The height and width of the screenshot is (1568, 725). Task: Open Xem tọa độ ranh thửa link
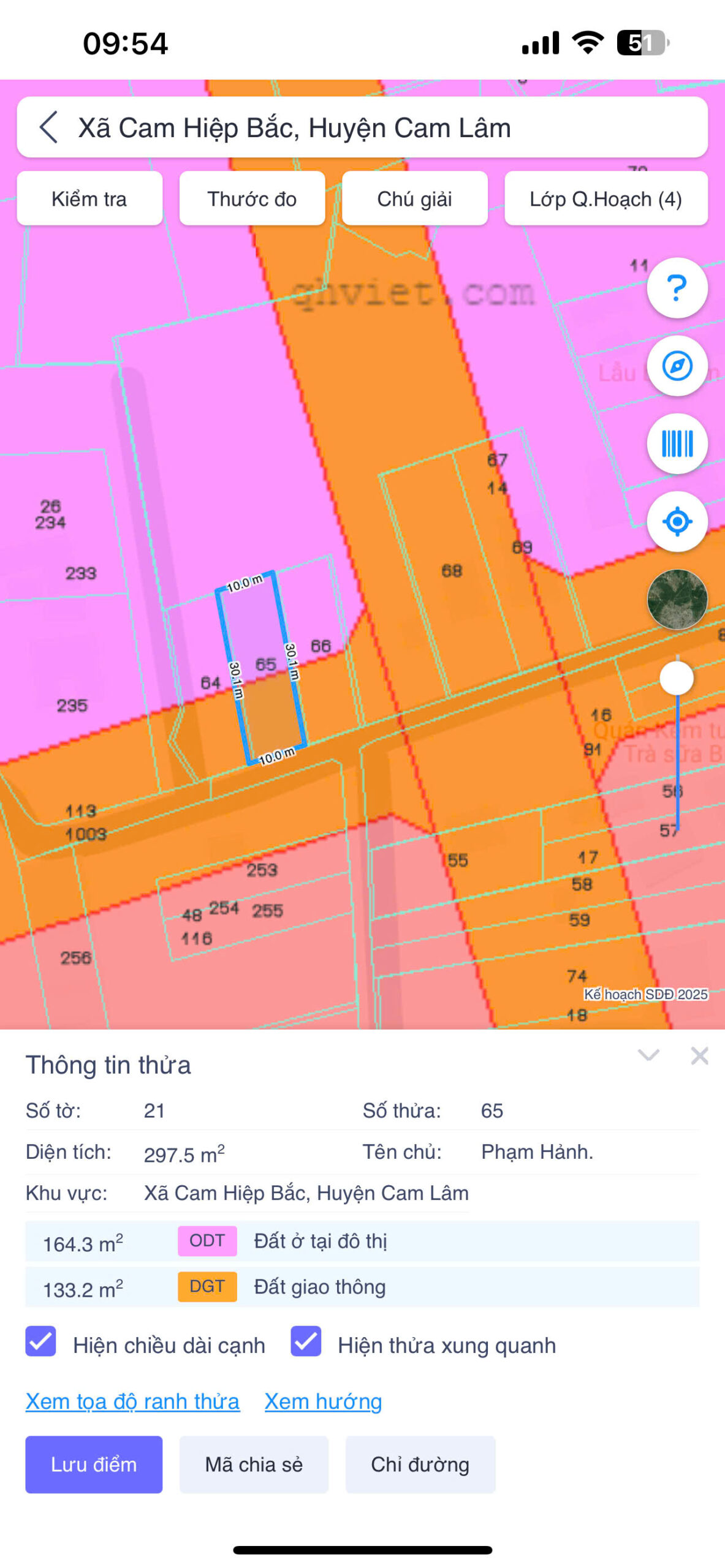(132, 1401)
